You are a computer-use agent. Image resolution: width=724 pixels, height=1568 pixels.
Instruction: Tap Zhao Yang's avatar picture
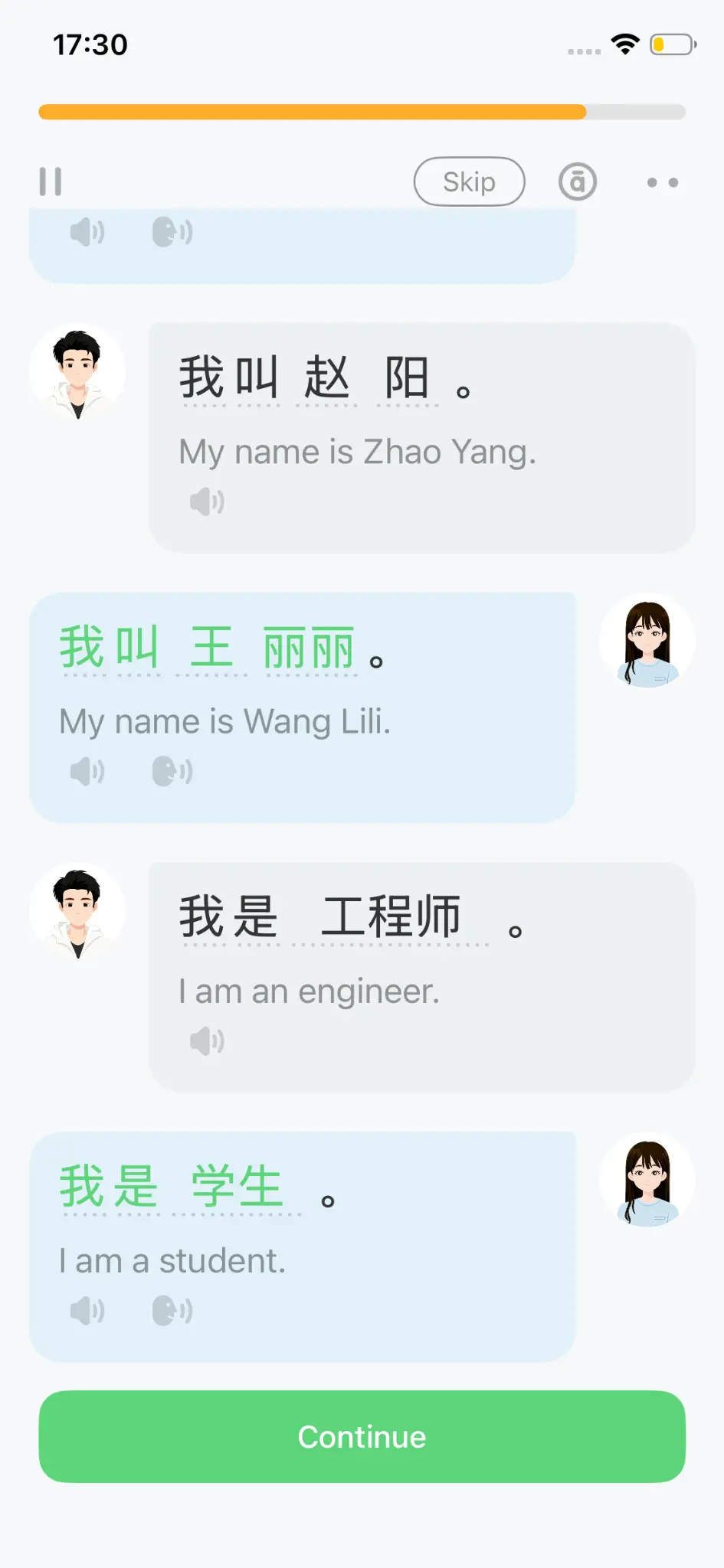(x=77, y=371)
